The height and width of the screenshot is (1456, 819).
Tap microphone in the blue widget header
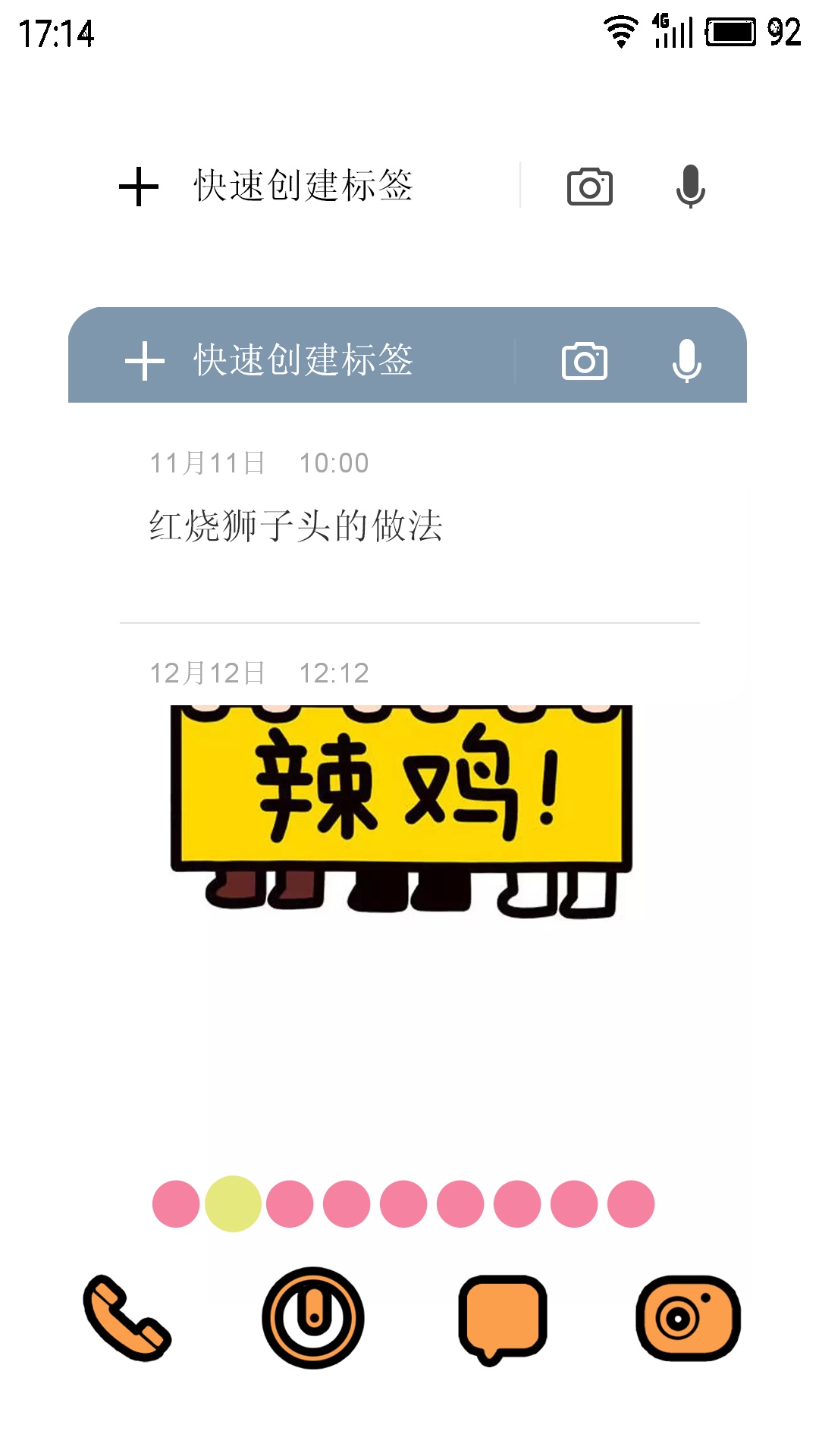[x=686, y=361]
